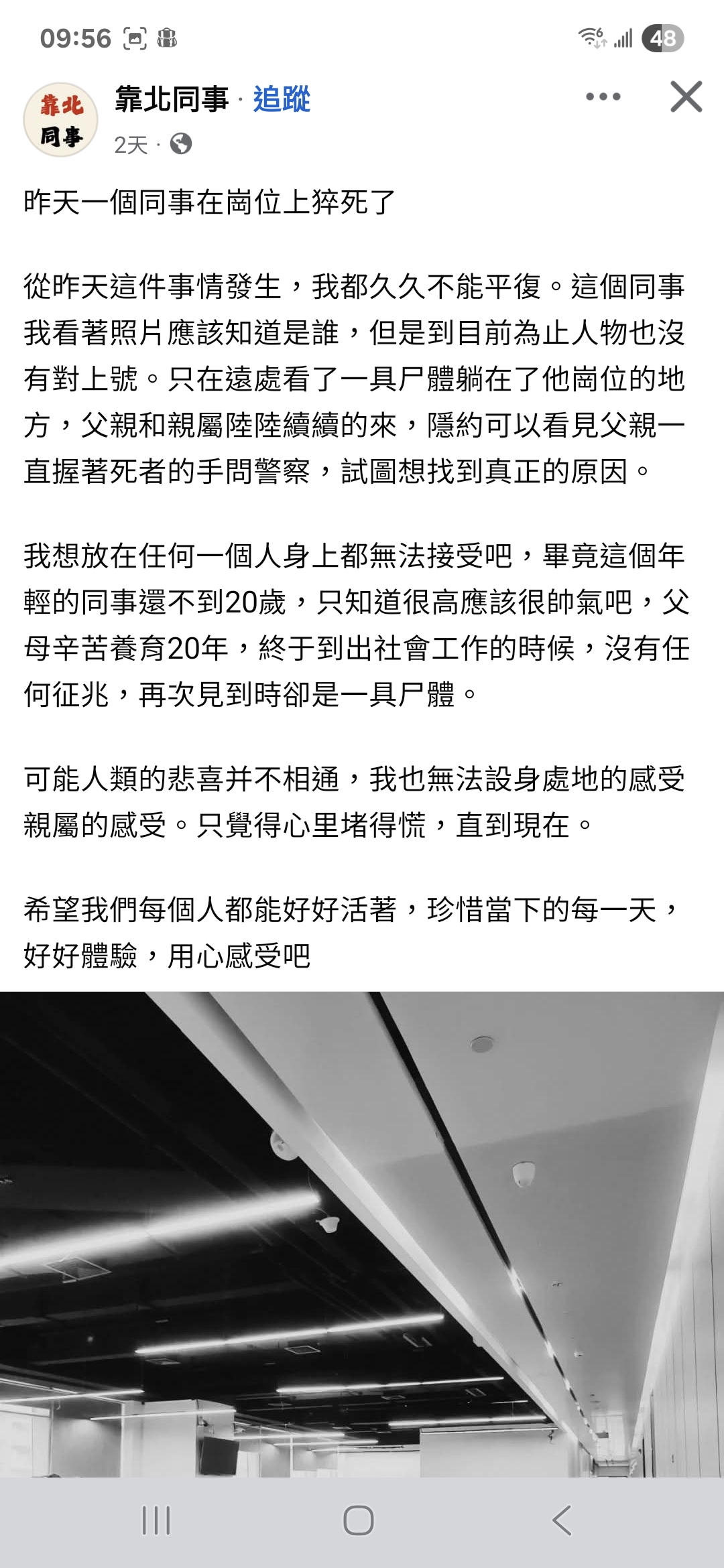
Task: Open the 靠北同事 page avatar
Action: [x=61, y=120]
